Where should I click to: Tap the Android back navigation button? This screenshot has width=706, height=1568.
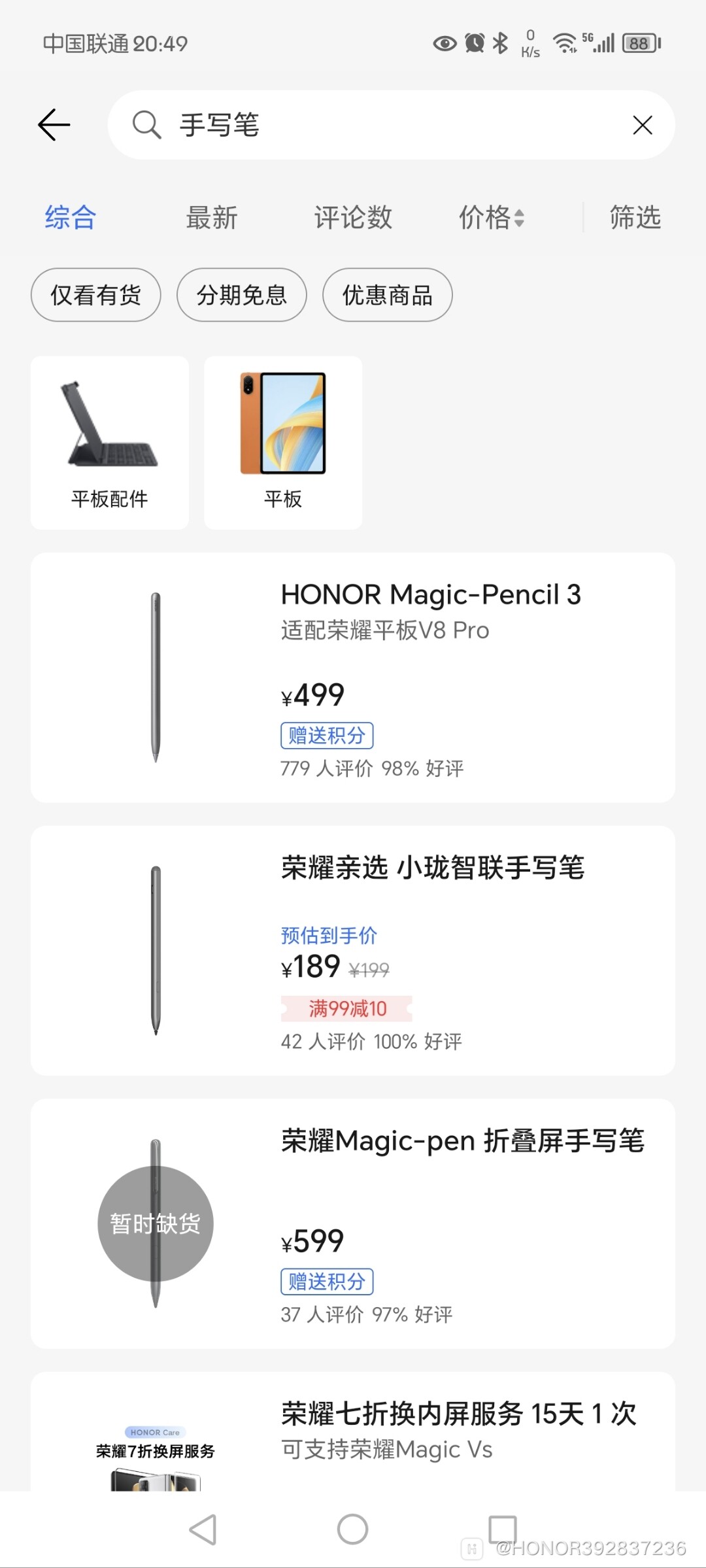click(x=203, y=1528)
